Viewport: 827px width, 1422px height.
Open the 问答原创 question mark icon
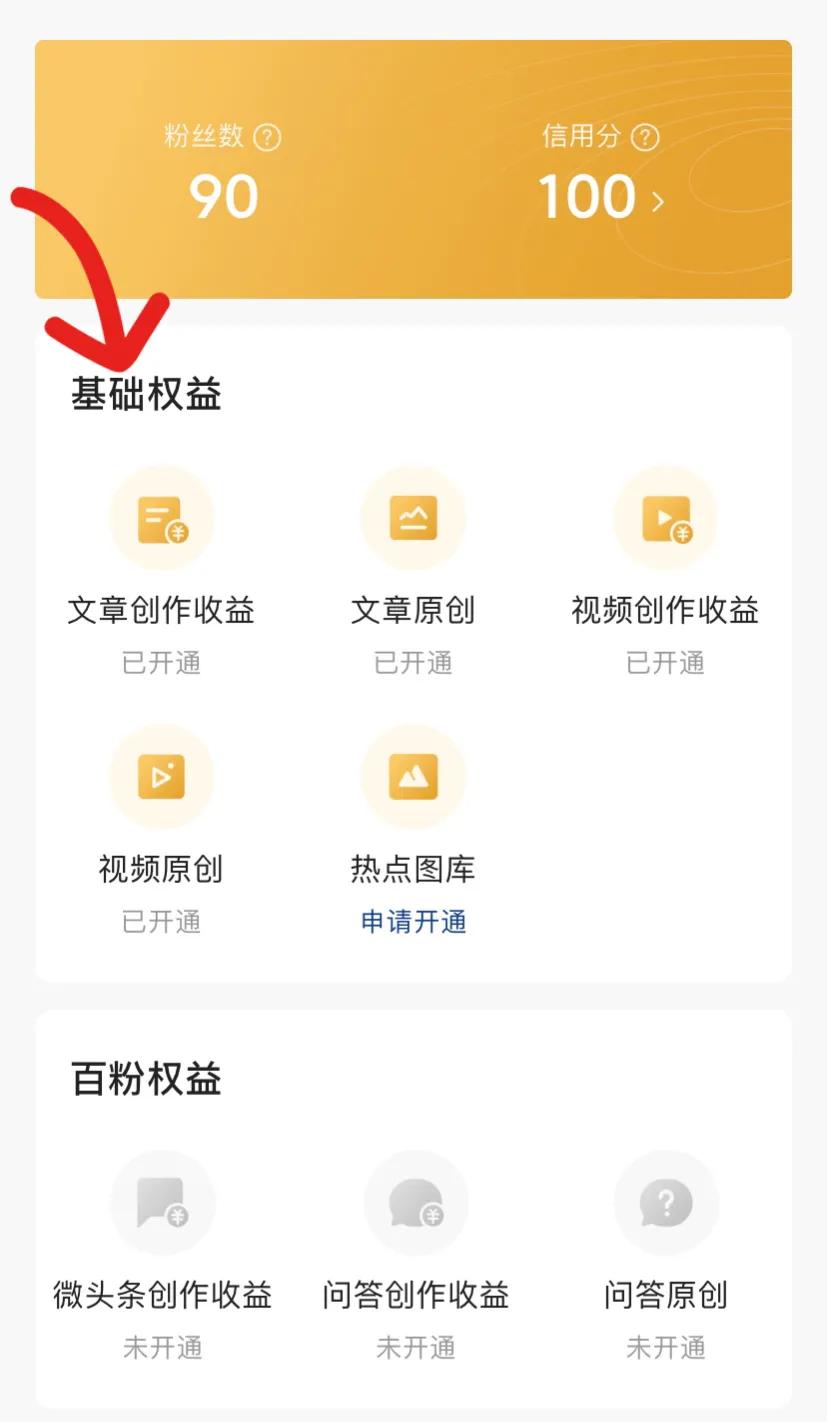click(665, 1203)
